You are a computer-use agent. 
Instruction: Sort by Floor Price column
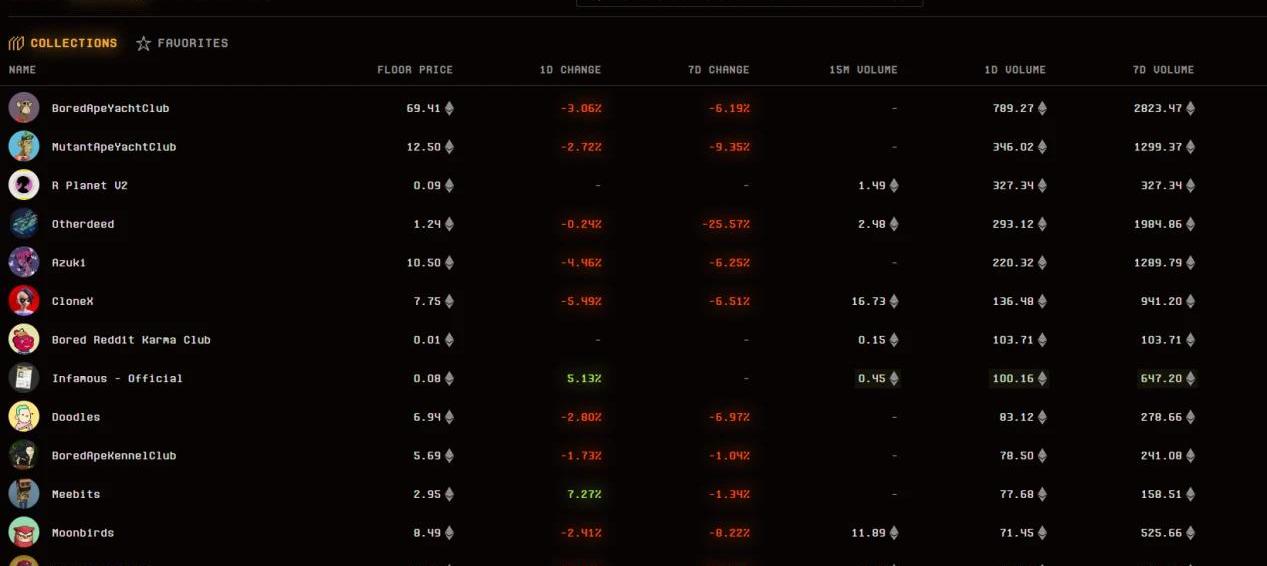(x=414, y=70)
